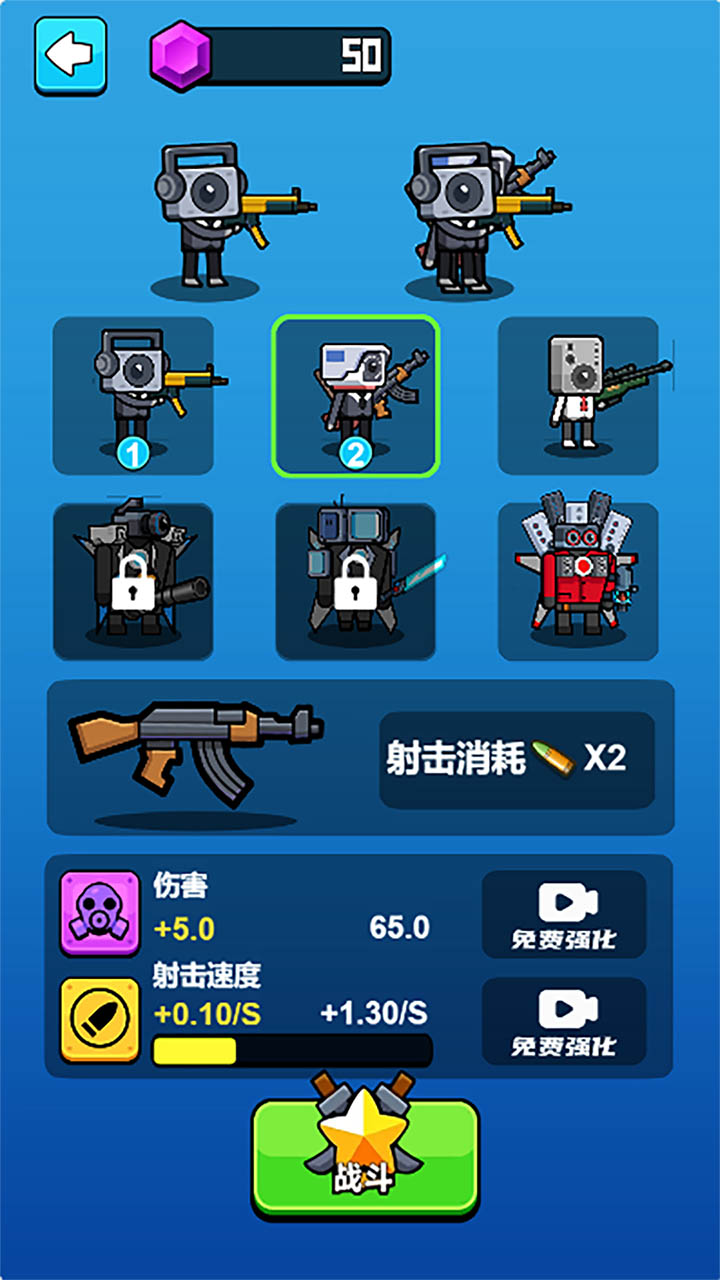The height and width of the screenshot is (1280, 720).
Task: Select the AK-47 character marked 2
Action: pos(356,395)
